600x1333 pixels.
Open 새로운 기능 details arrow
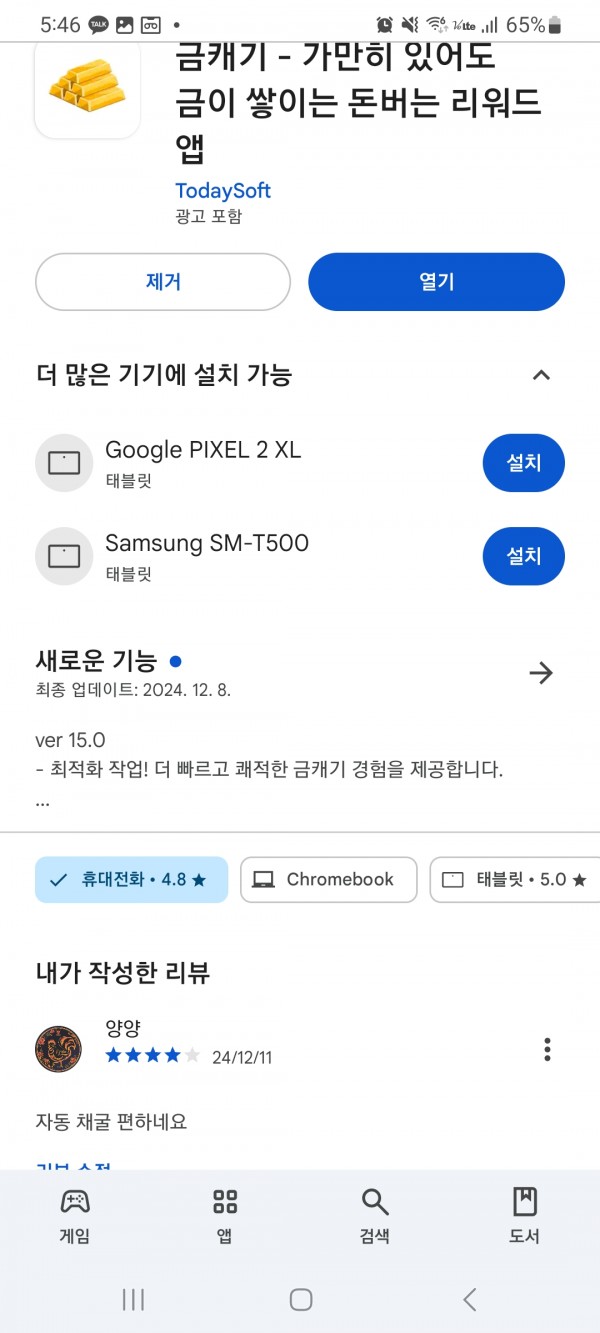[541, 673]
